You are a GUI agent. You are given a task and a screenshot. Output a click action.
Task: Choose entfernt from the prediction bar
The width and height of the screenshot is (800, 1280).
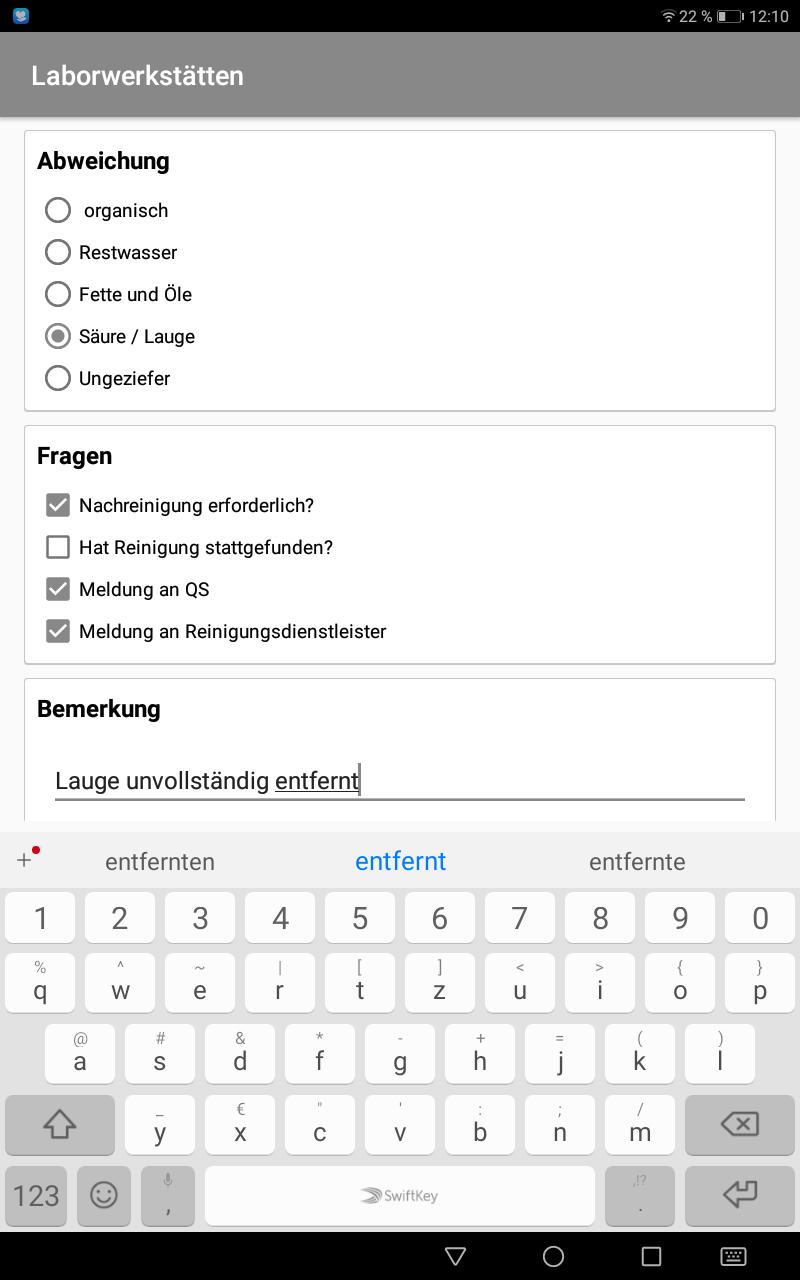(400, 861)
